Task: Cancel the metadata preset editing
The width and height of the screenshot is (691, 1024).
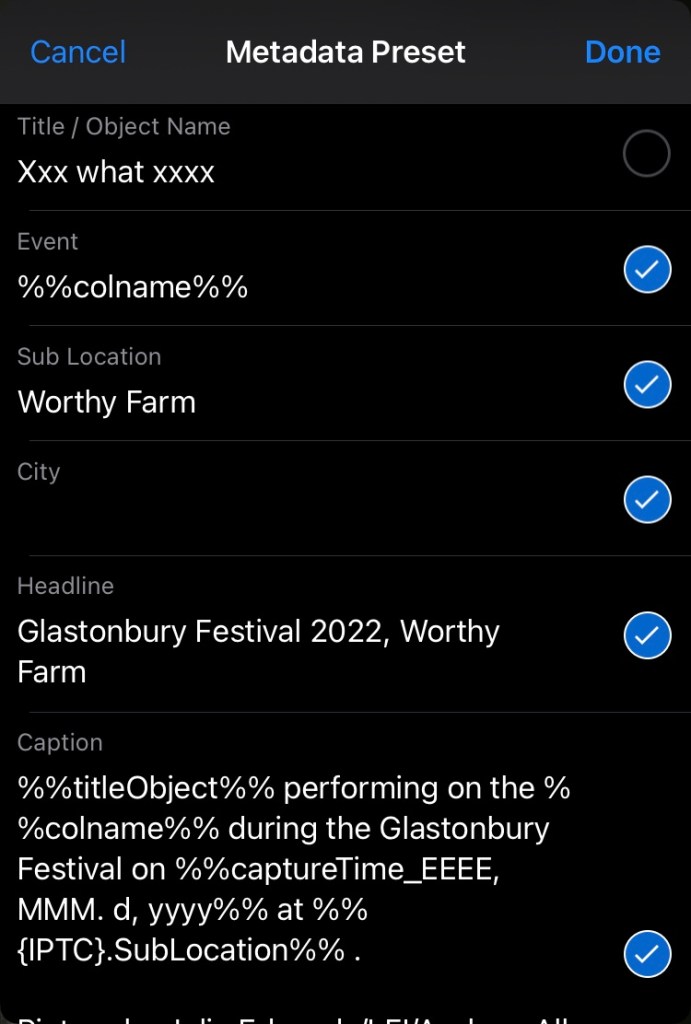Action: click(78, 52)
